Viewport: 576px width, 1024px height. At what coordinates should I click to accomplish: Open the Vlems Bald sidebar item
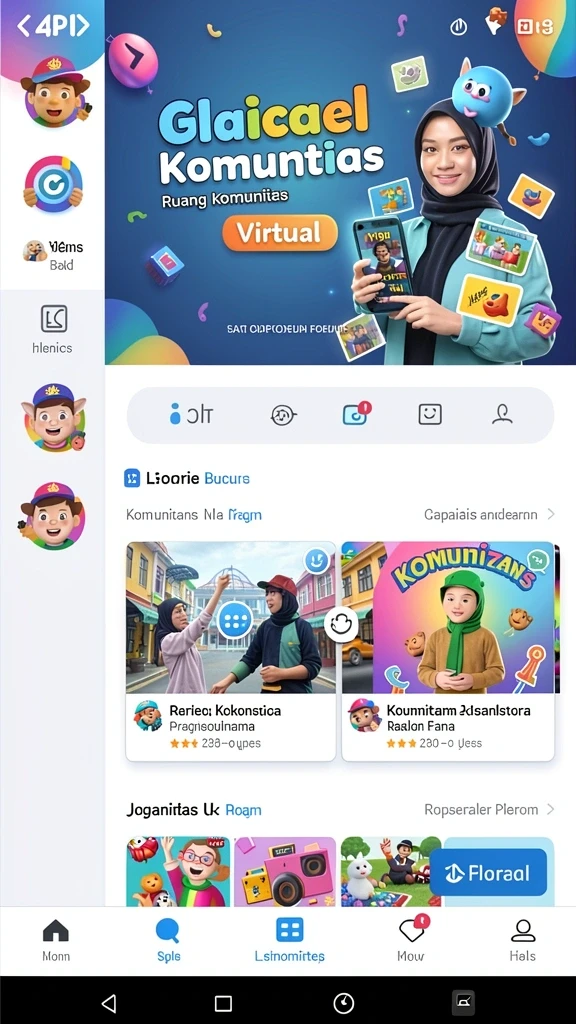55,255
